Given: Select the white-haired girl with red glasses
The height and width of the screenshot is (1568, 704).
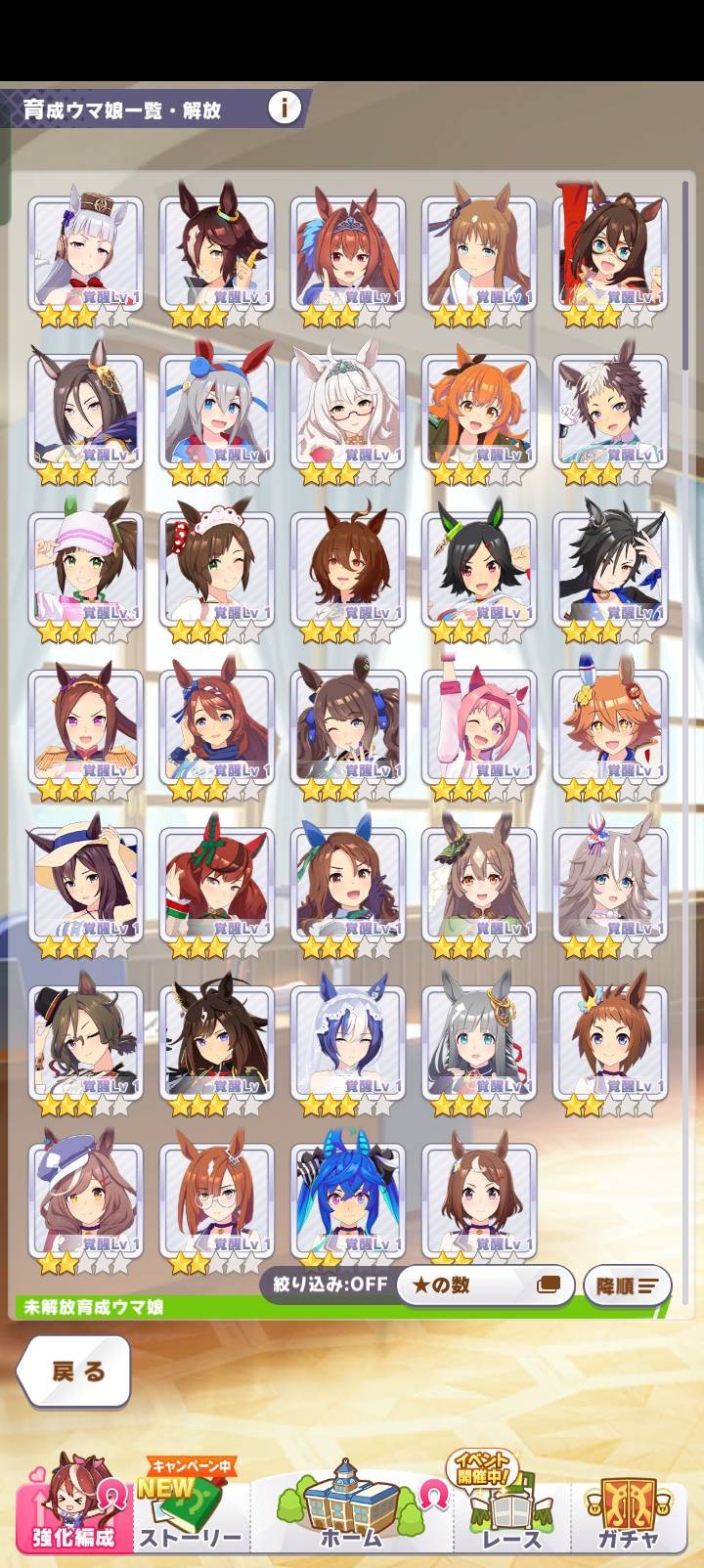Looking at the screenshot, I should click(x=347, y=413).
